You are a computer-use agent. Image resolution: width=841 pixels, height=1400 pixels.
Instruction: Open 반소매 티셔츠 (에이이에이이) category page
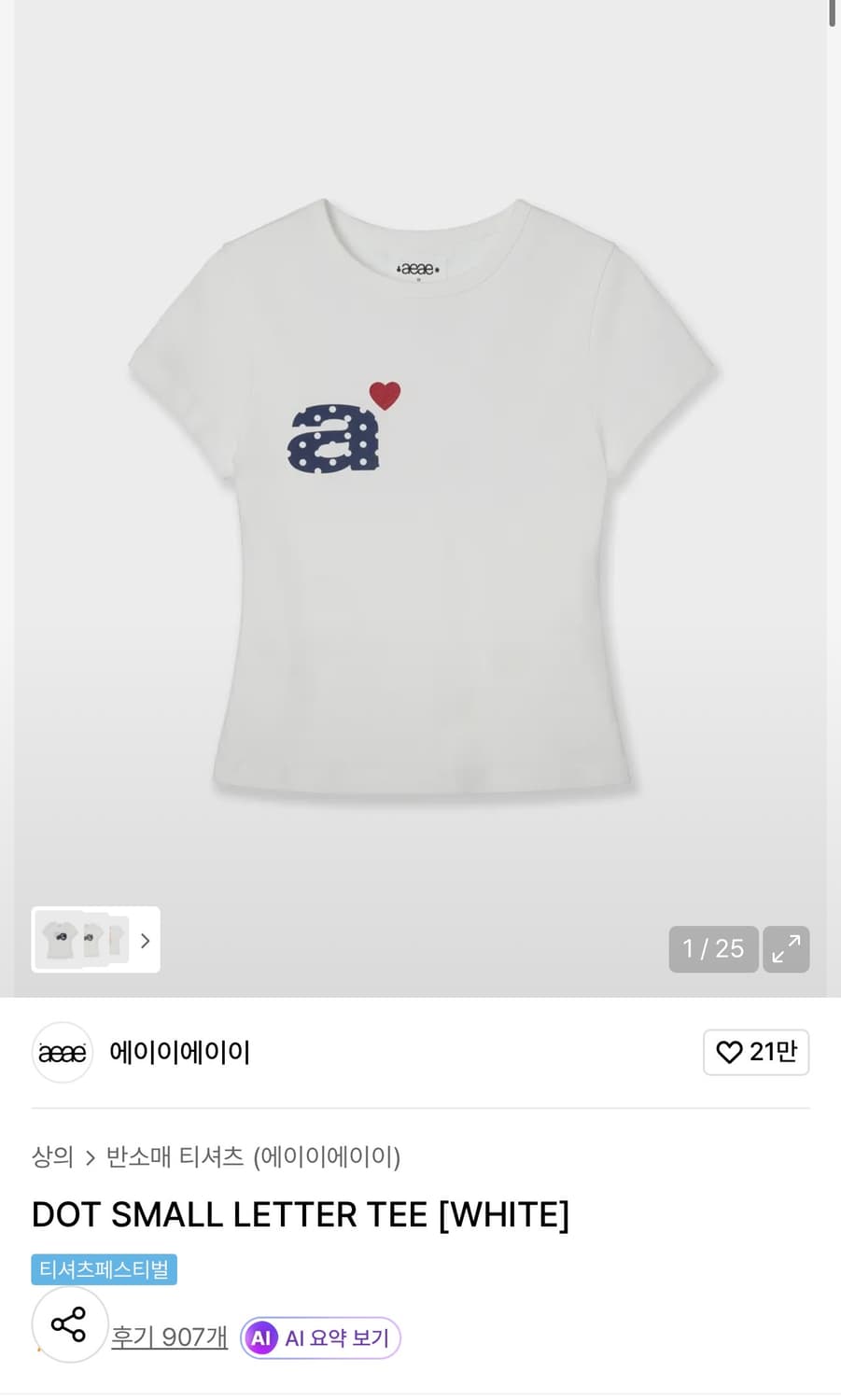tap(254, 1157)
